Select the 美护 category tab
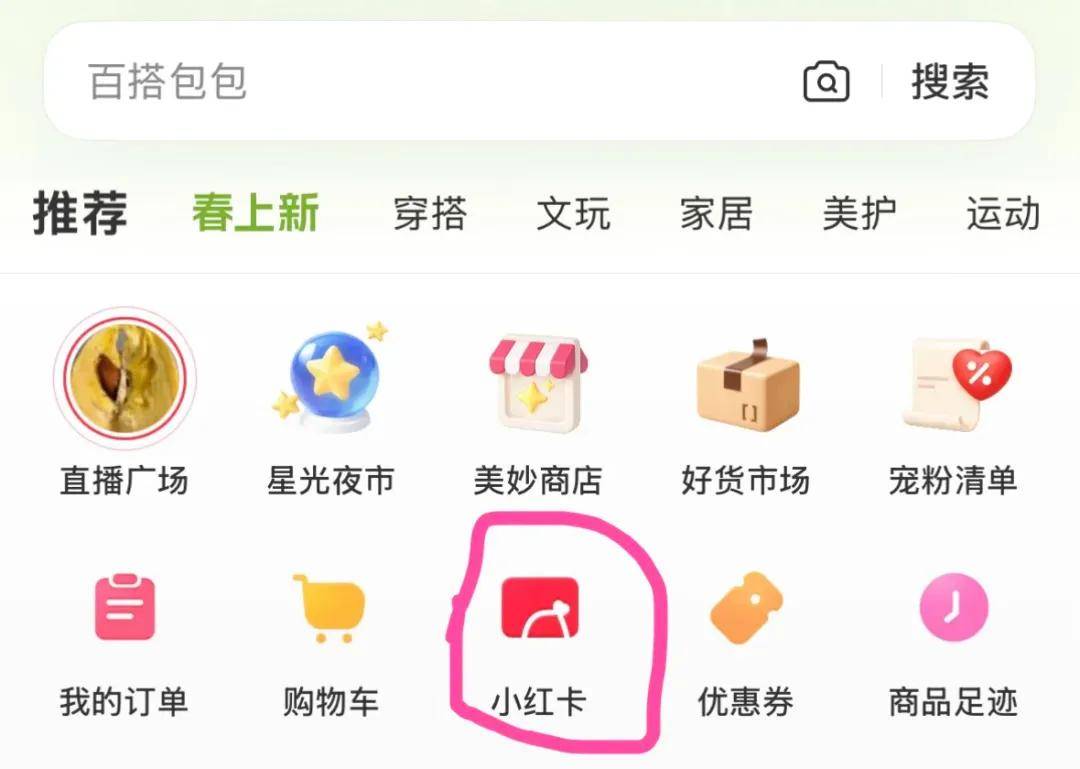 click(859, 214)
